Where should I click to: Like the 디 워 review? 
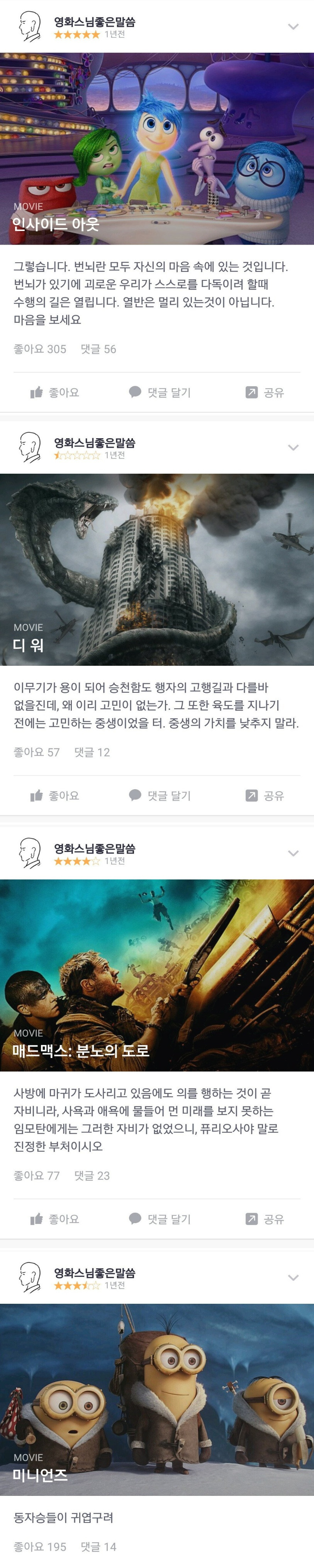click(x=55, y=795)
